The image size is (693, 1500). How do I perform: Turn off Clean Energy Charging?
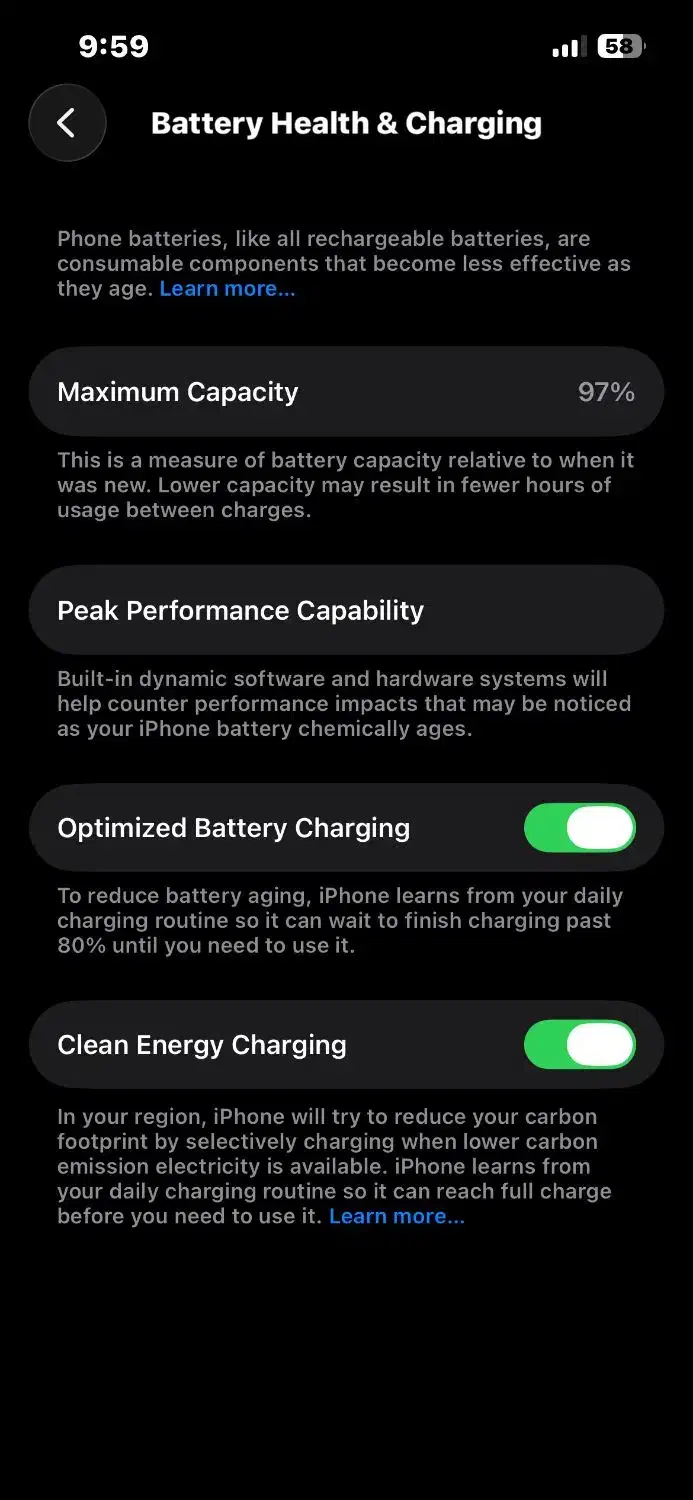tap(579, 1045)
